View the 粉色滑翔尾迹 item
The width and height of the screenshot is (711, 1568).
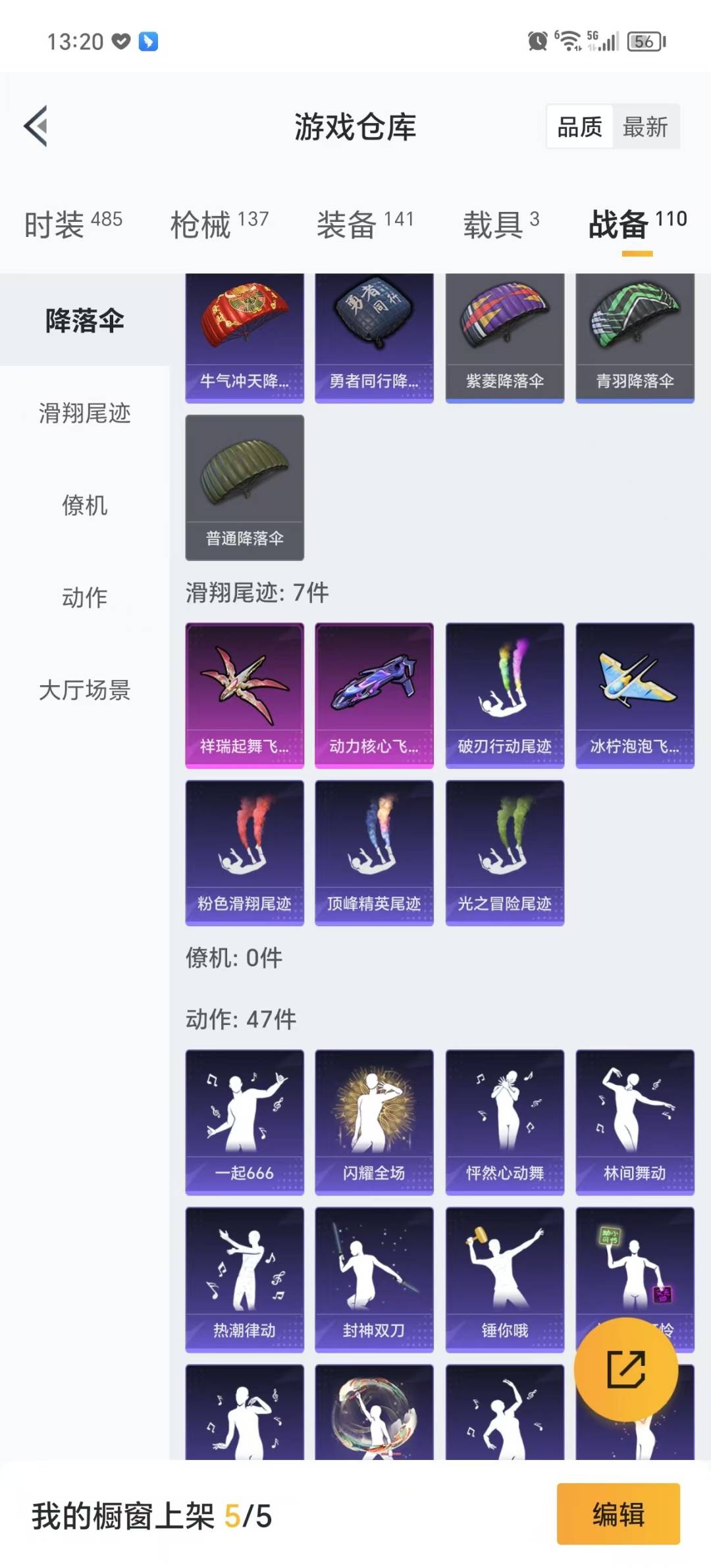pos(244,852)
